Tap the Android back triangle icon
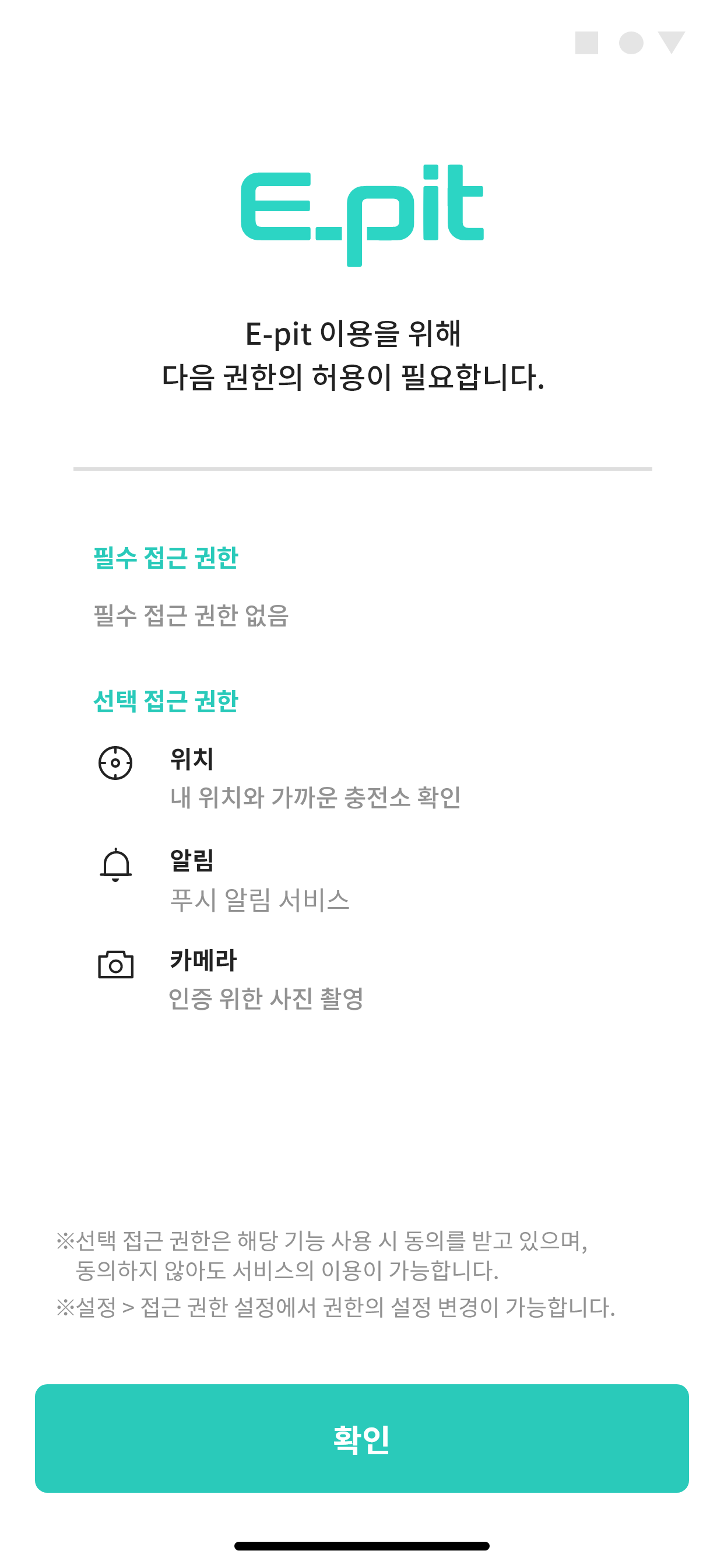This screenshot has height=1568, width=724. coord(671,41)
